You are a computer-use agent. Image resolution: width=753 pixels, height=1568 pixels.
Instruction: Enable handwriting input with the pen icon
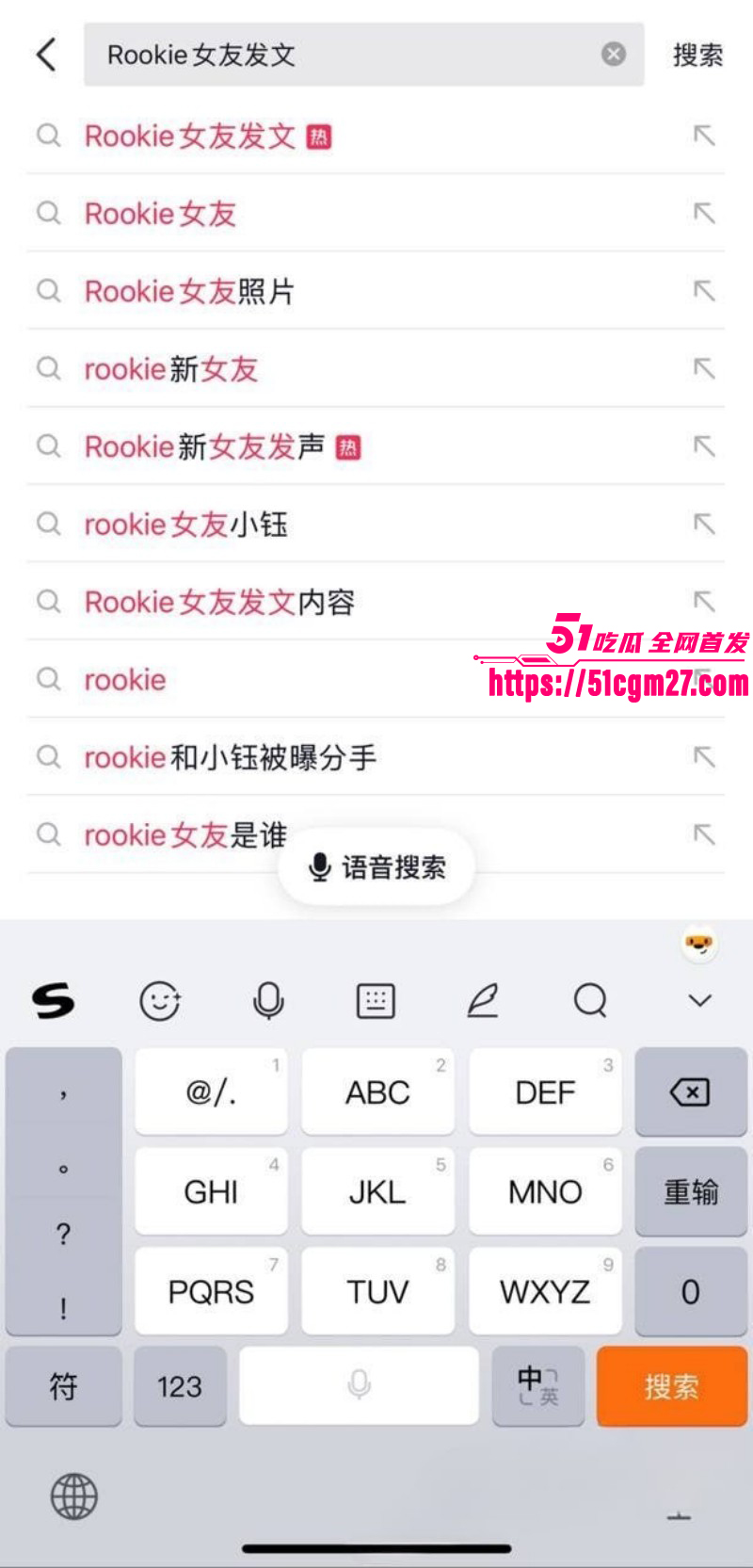pyautogui.click(x=484, y=1001)
